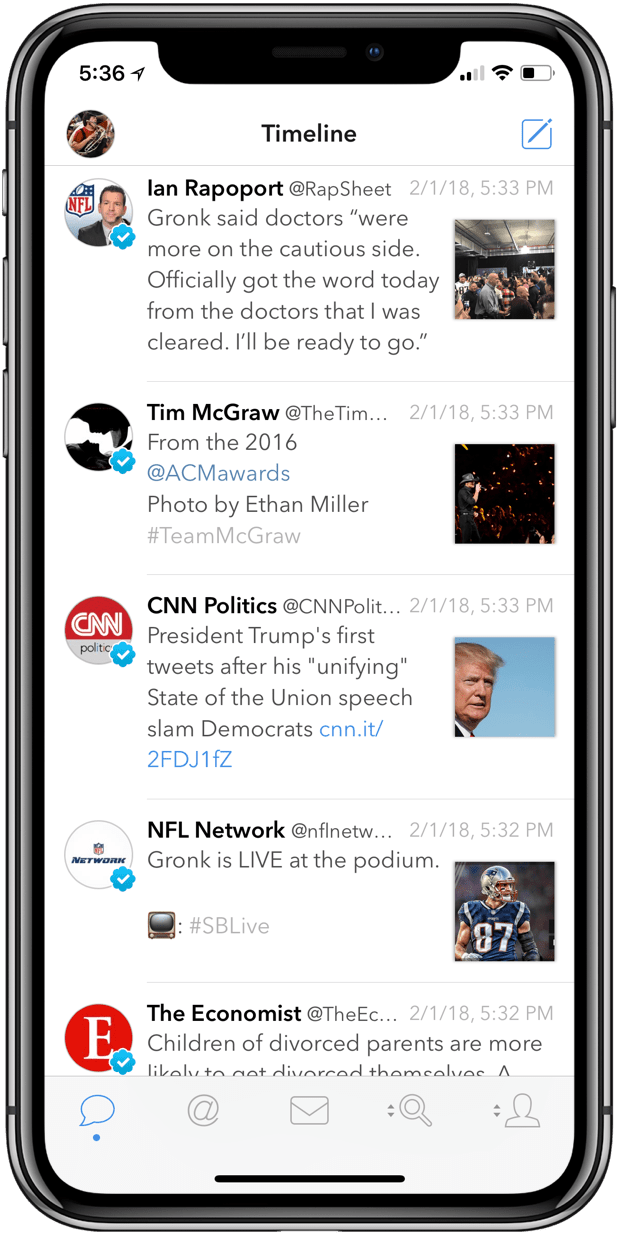Open the #TeamMcGraw hashtag
Viewport: 620px width, 1234px height.
[223, 535]
